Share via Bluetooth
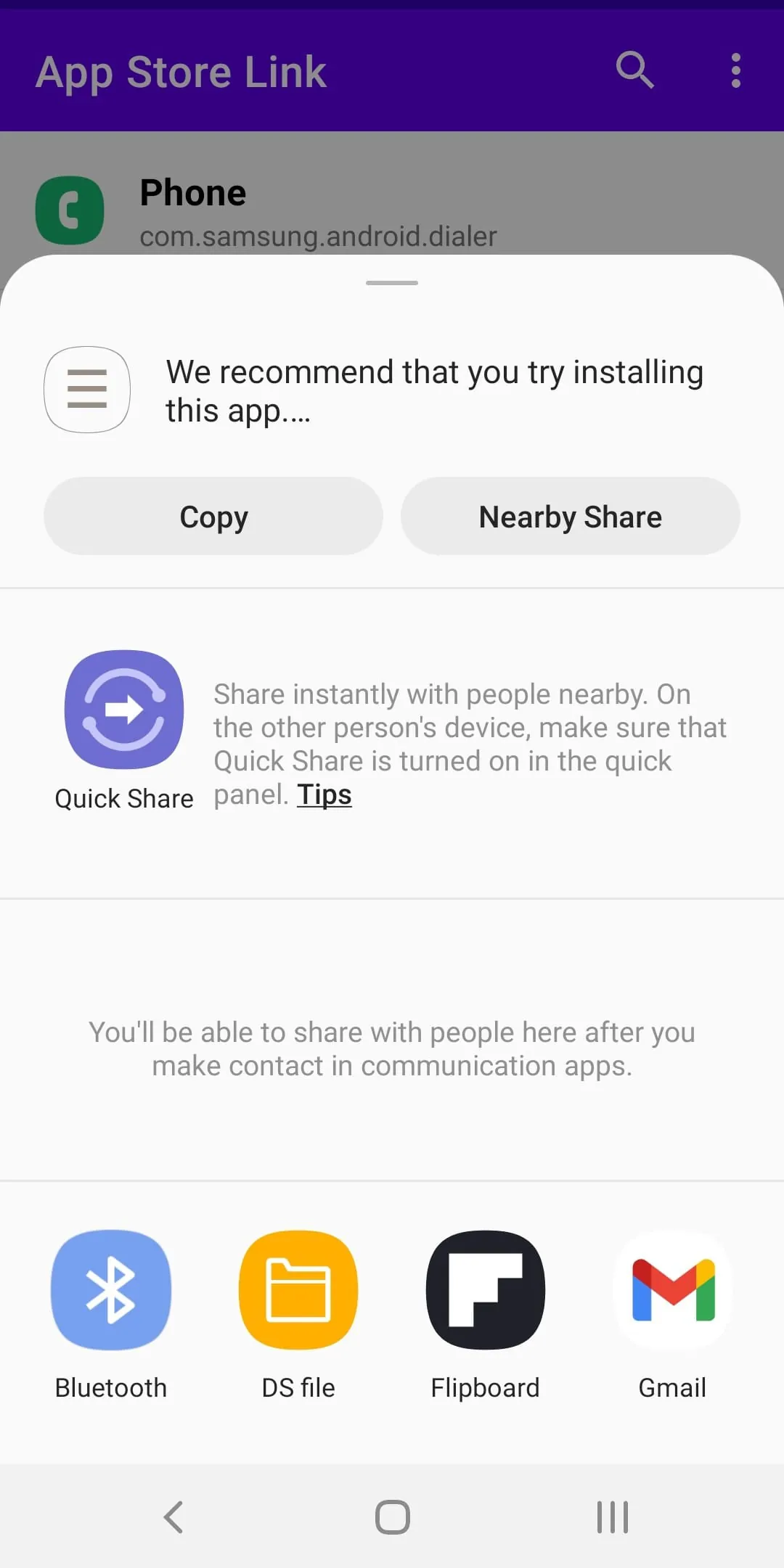 [110, 1290]
